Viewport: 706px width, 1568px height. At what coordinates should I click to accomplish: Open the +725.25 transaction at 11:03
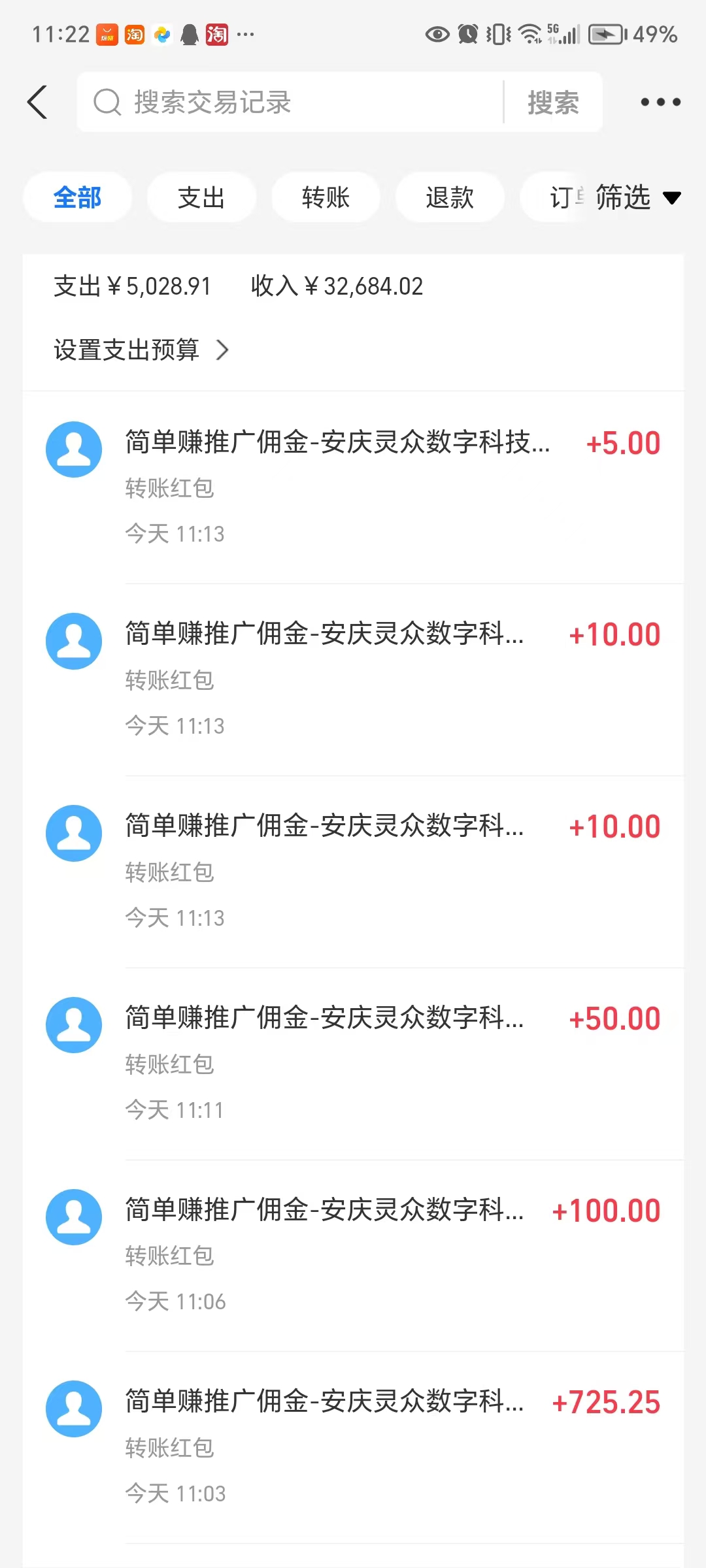tap(353, 1448)
